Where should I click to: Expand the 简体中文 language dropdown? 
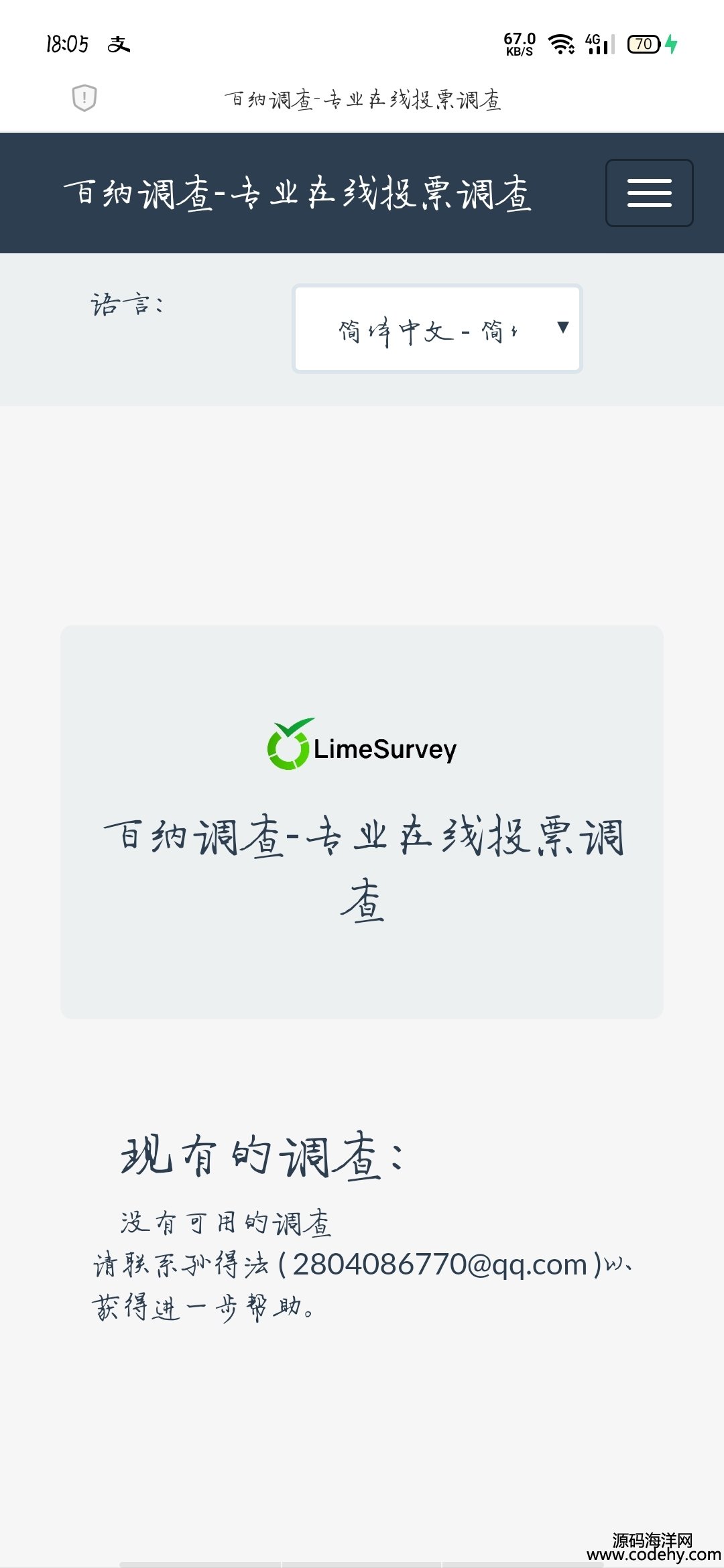437,329
